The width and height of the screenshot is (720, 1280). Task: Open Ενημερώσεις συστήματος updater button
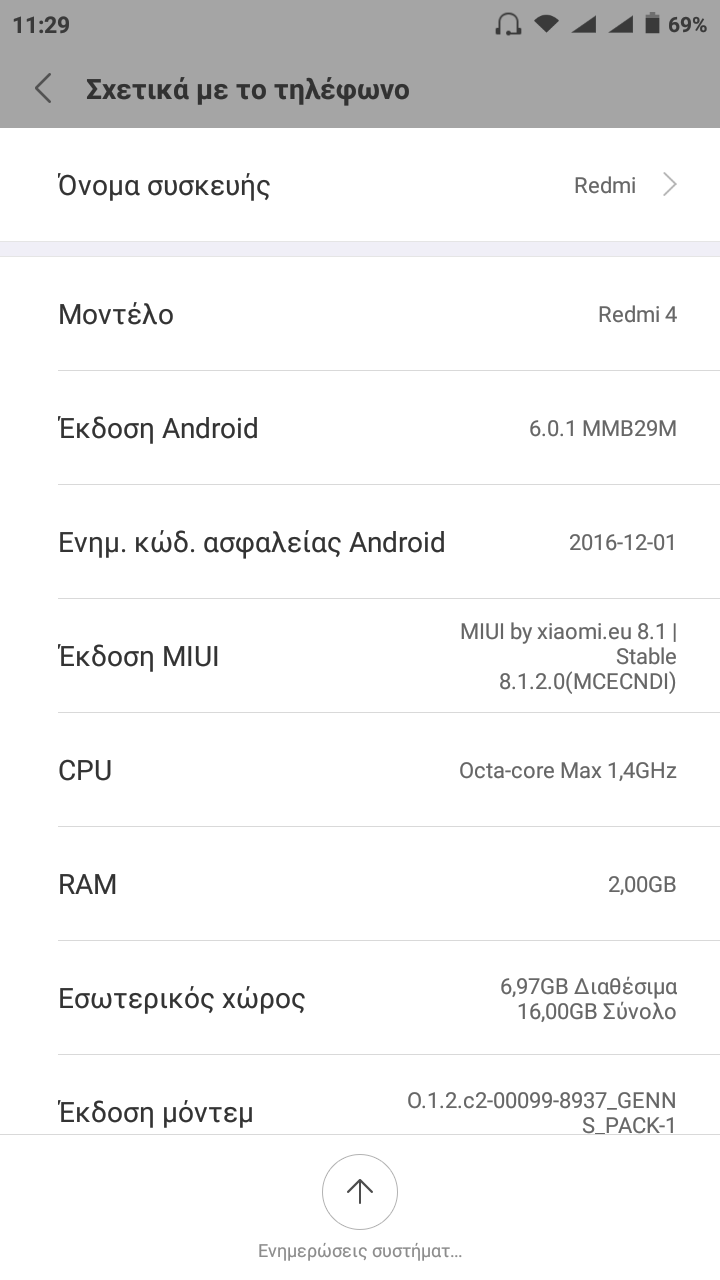pos(360,1191)
